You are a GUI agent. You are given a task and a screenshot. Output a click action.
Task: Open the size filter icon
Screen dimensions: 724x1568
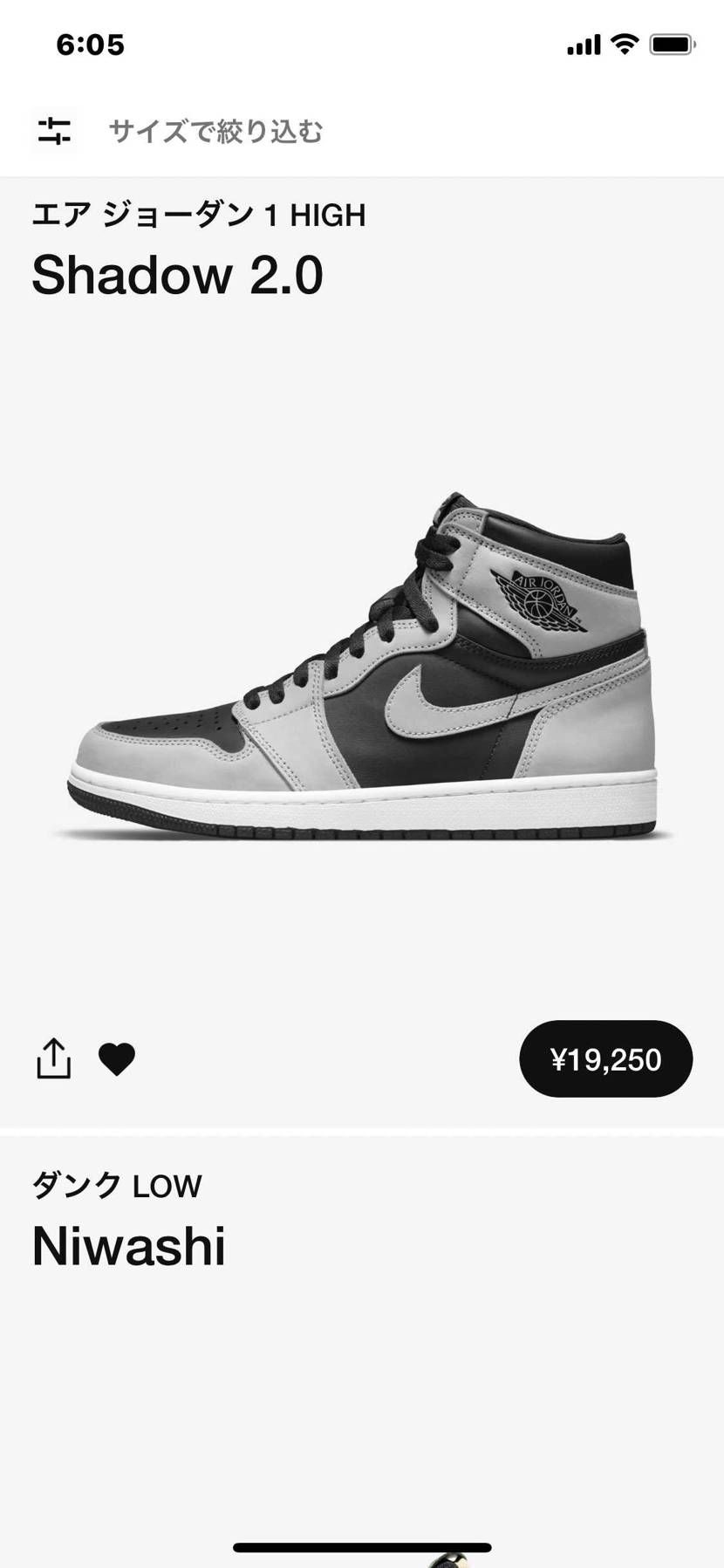point(54,132)
